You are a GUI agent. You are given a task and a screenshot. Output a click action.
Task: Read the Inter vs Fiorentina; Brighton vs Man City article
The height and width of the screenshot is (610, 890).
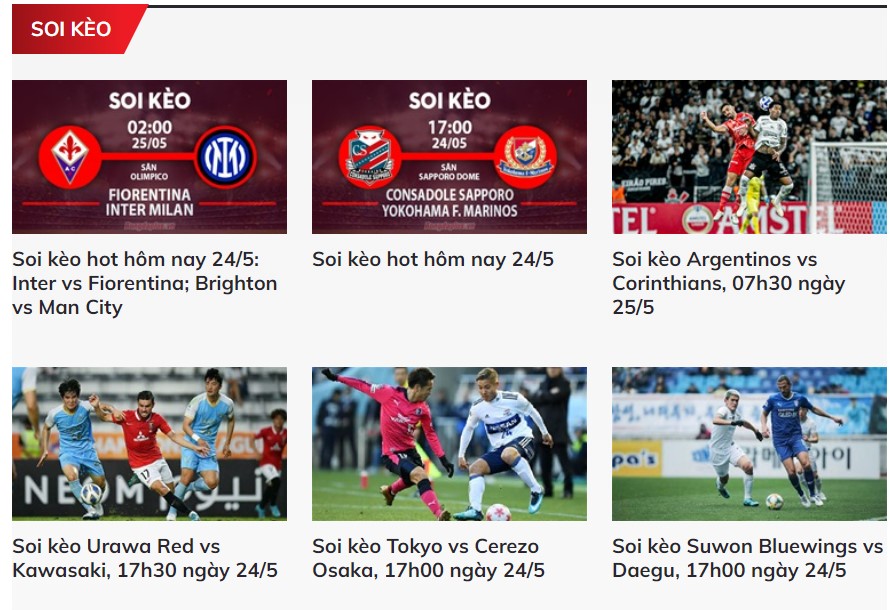(x=145, y=283)
